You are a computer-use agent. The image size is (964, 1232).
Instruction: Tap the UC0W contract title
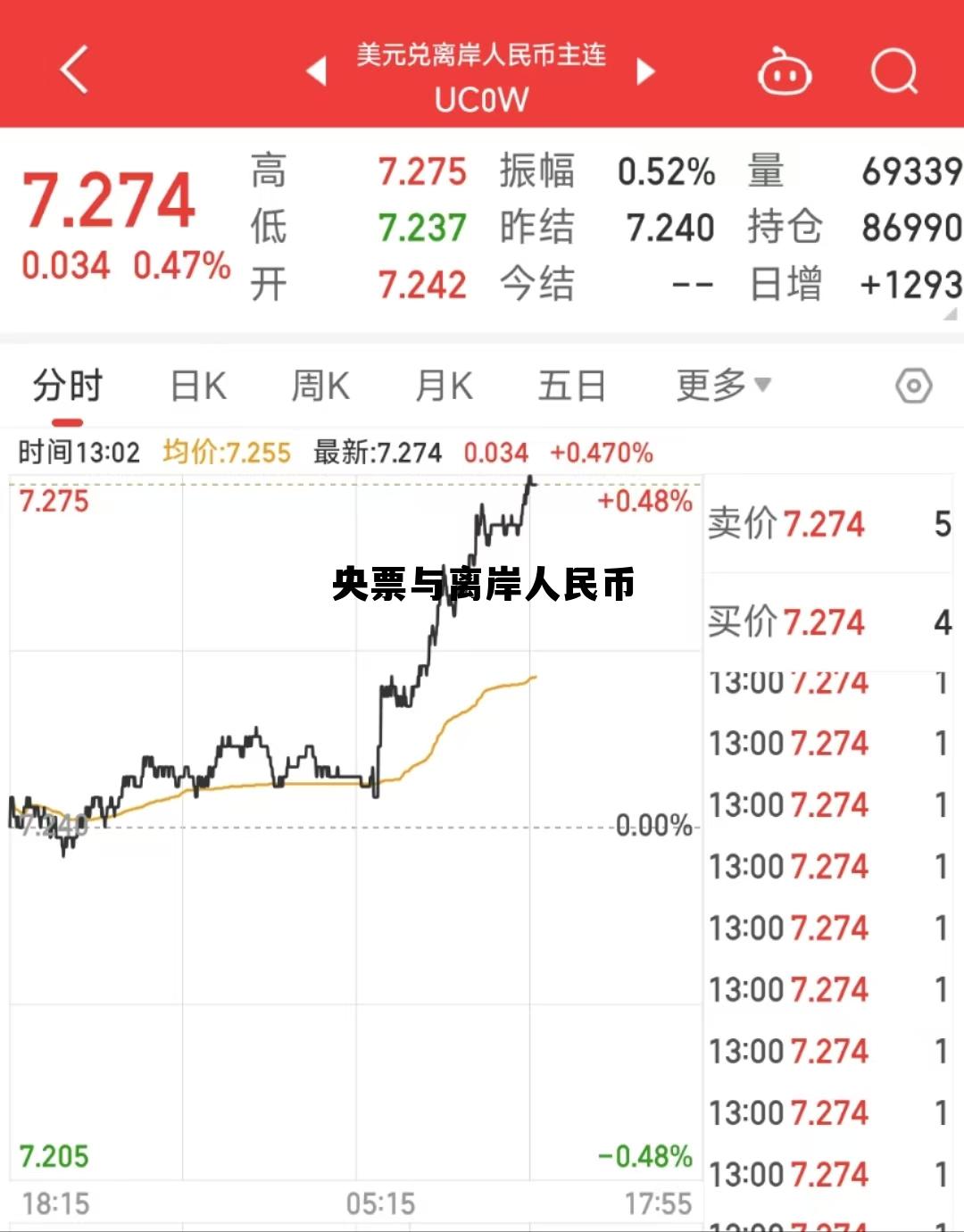pos(478,96)
